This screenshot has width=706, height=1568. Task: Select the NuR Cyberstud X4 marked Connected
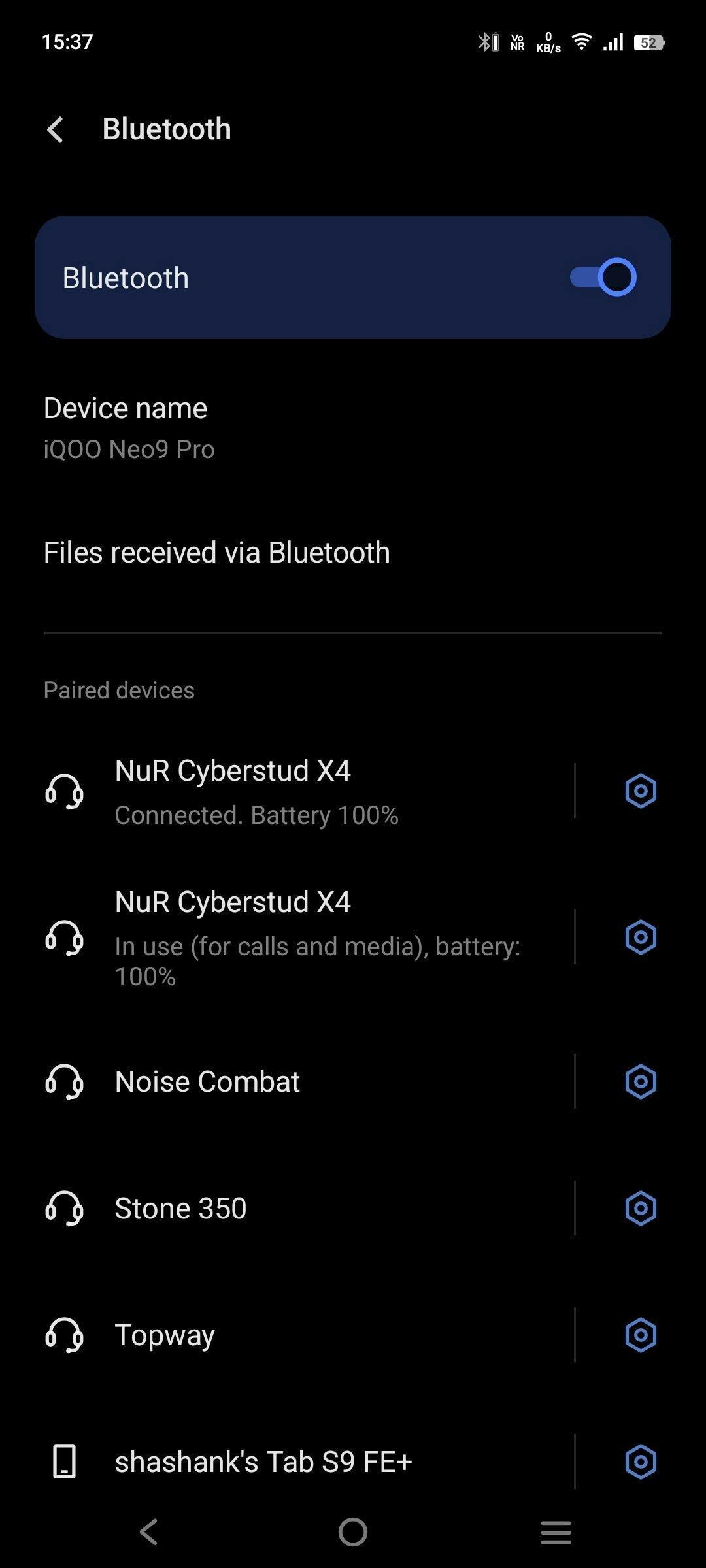pos(256,791)
